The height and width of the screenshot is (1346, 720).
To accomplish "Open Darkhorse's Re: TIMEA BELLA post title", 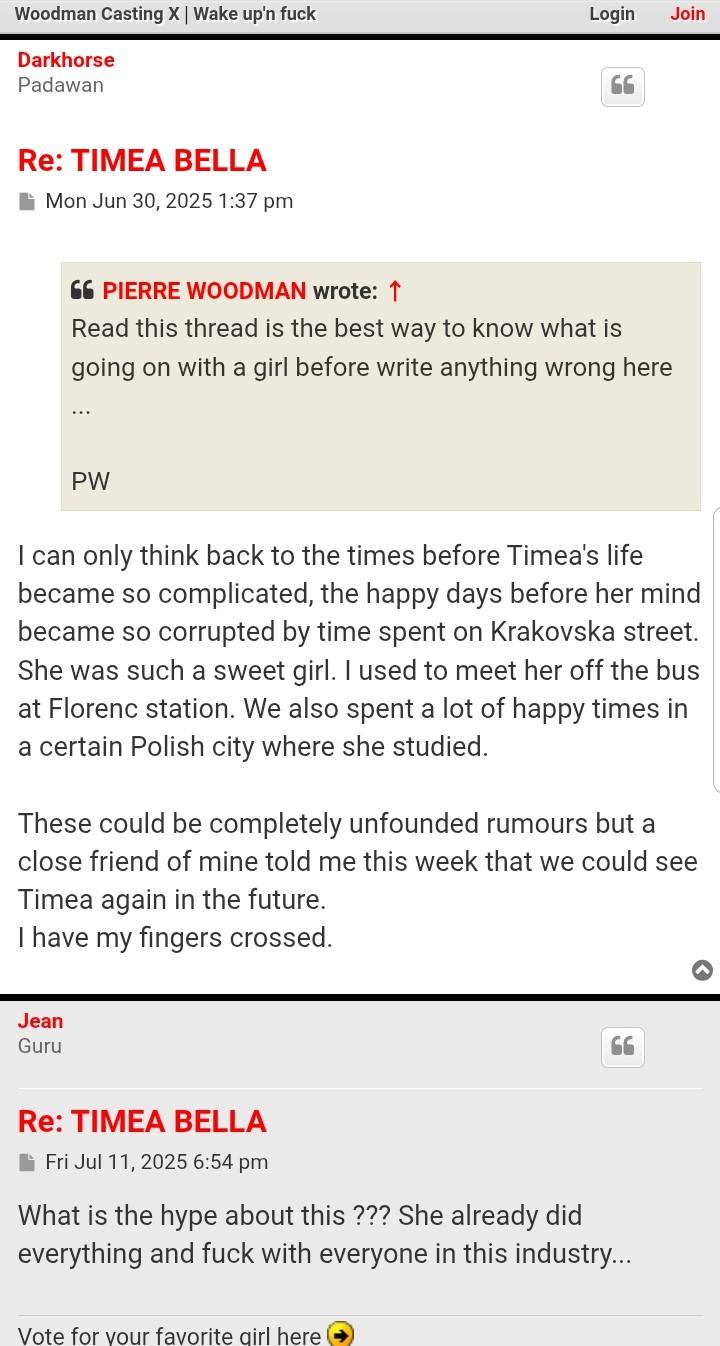I will pyautogui.click(x=142, y=160).
